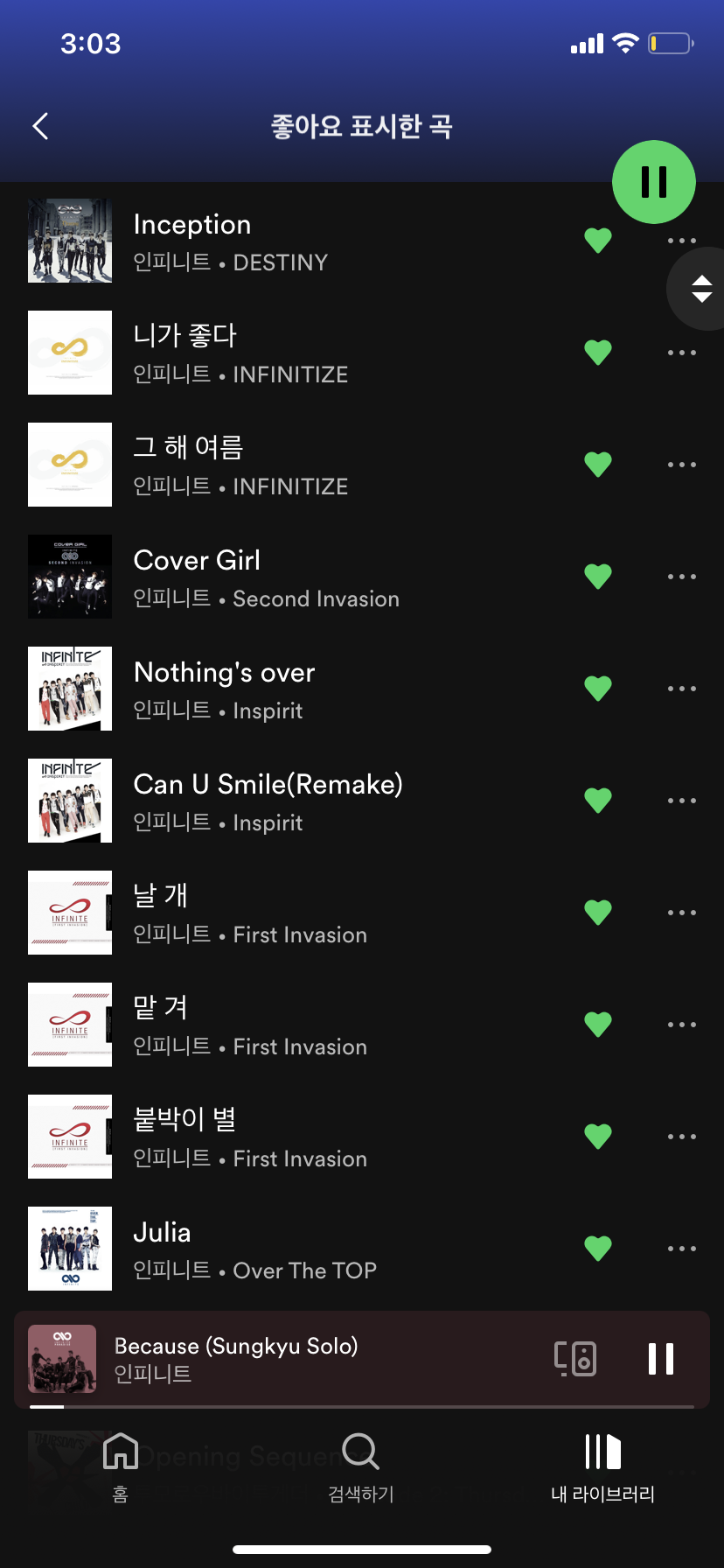This screenshot has height=1568, width=724.
Task: Unlike Can U Smile(Remake)
Action: pos(598,801)
